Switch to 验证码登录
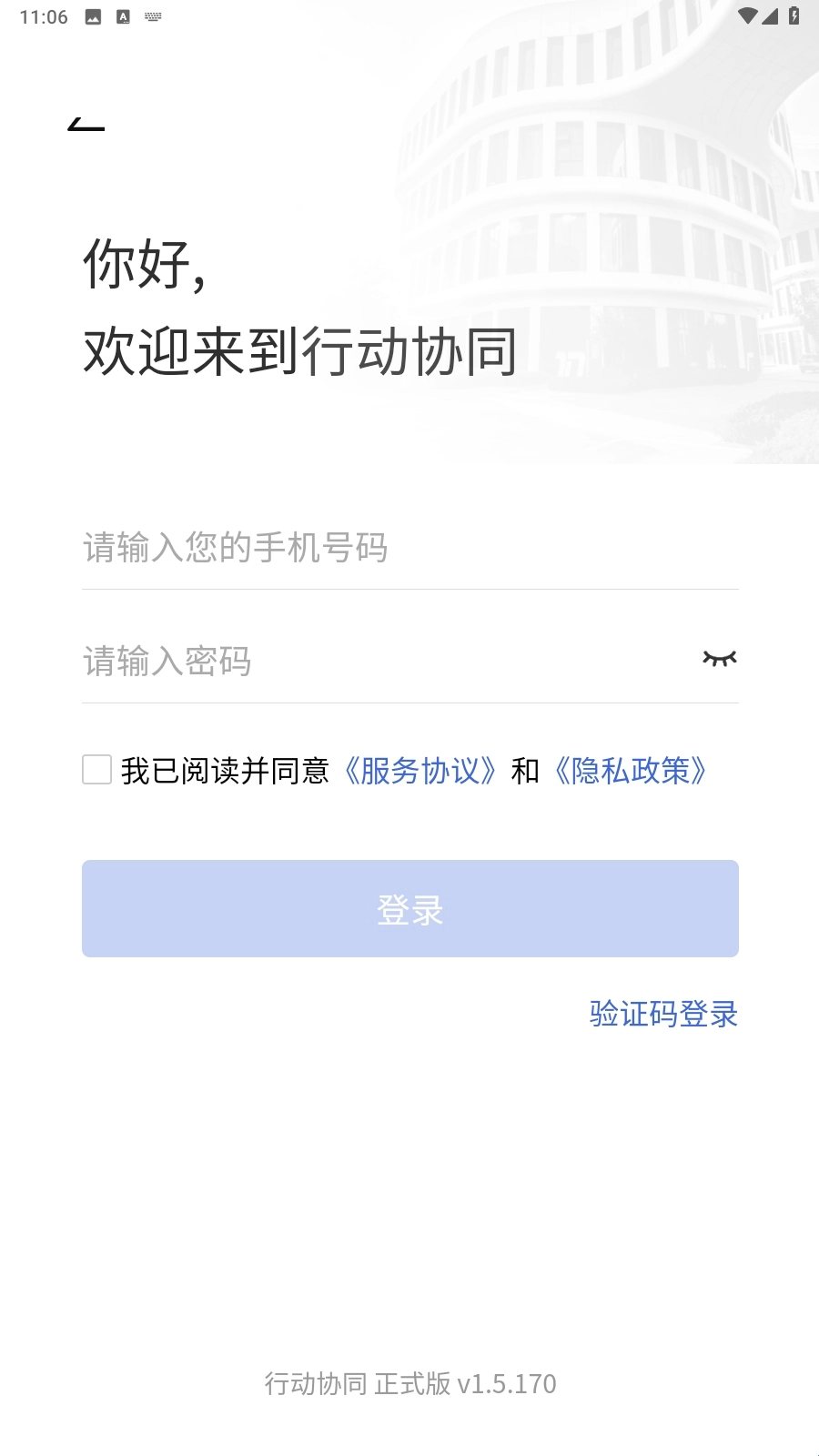 click(x=663, y=1014)
